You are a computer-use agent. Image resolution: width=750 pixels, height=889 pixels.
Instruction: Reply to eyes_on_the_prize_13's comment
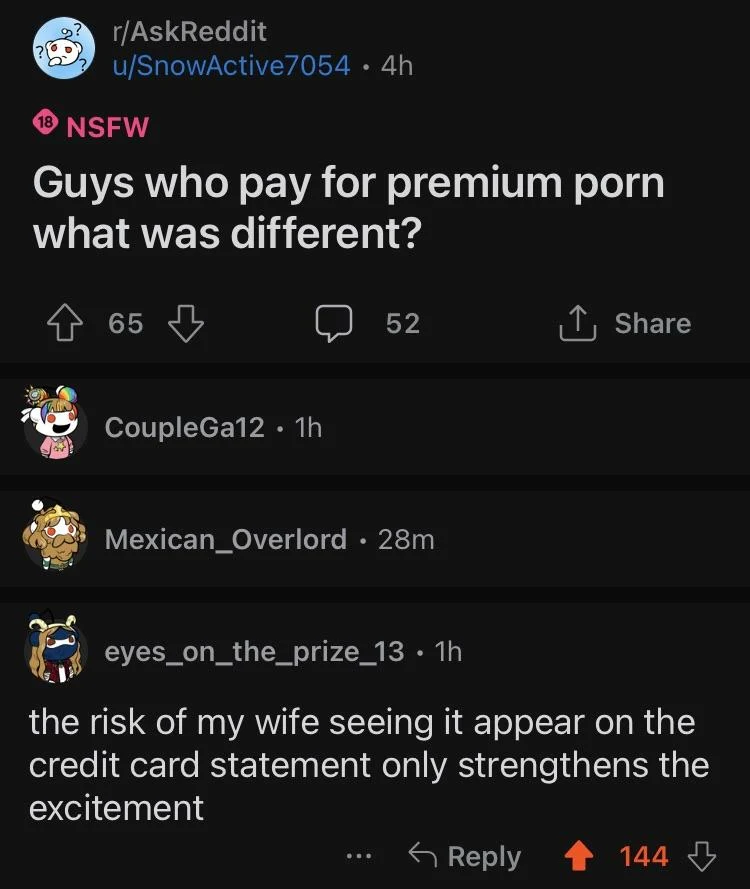(465, 857)
